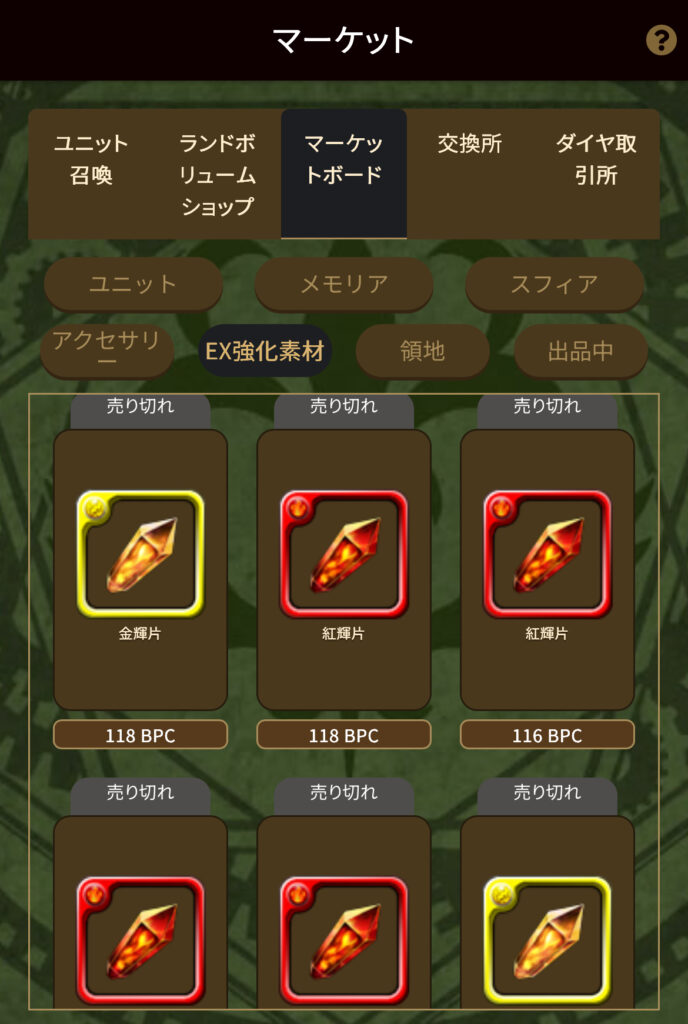View my 出品中 listings
The width and height of the screenshot is (688, 1024).
[580, 351]
